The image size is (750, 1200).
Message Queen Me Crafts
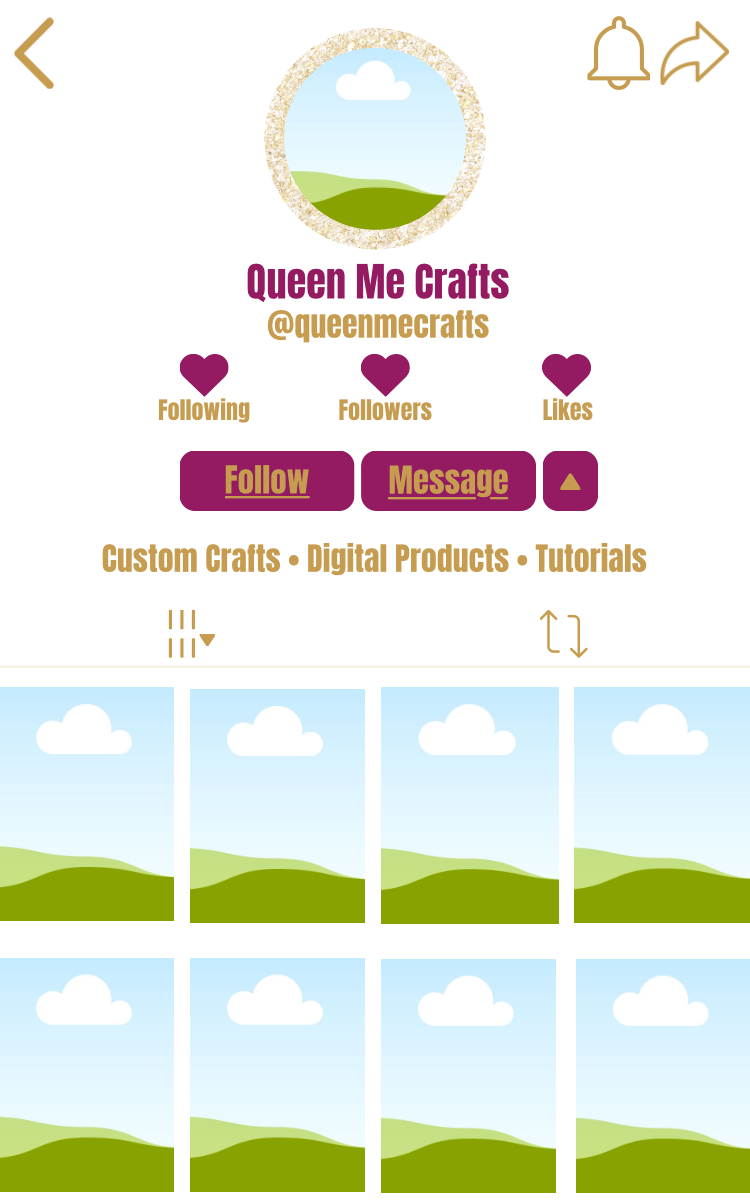coord(448,481)
